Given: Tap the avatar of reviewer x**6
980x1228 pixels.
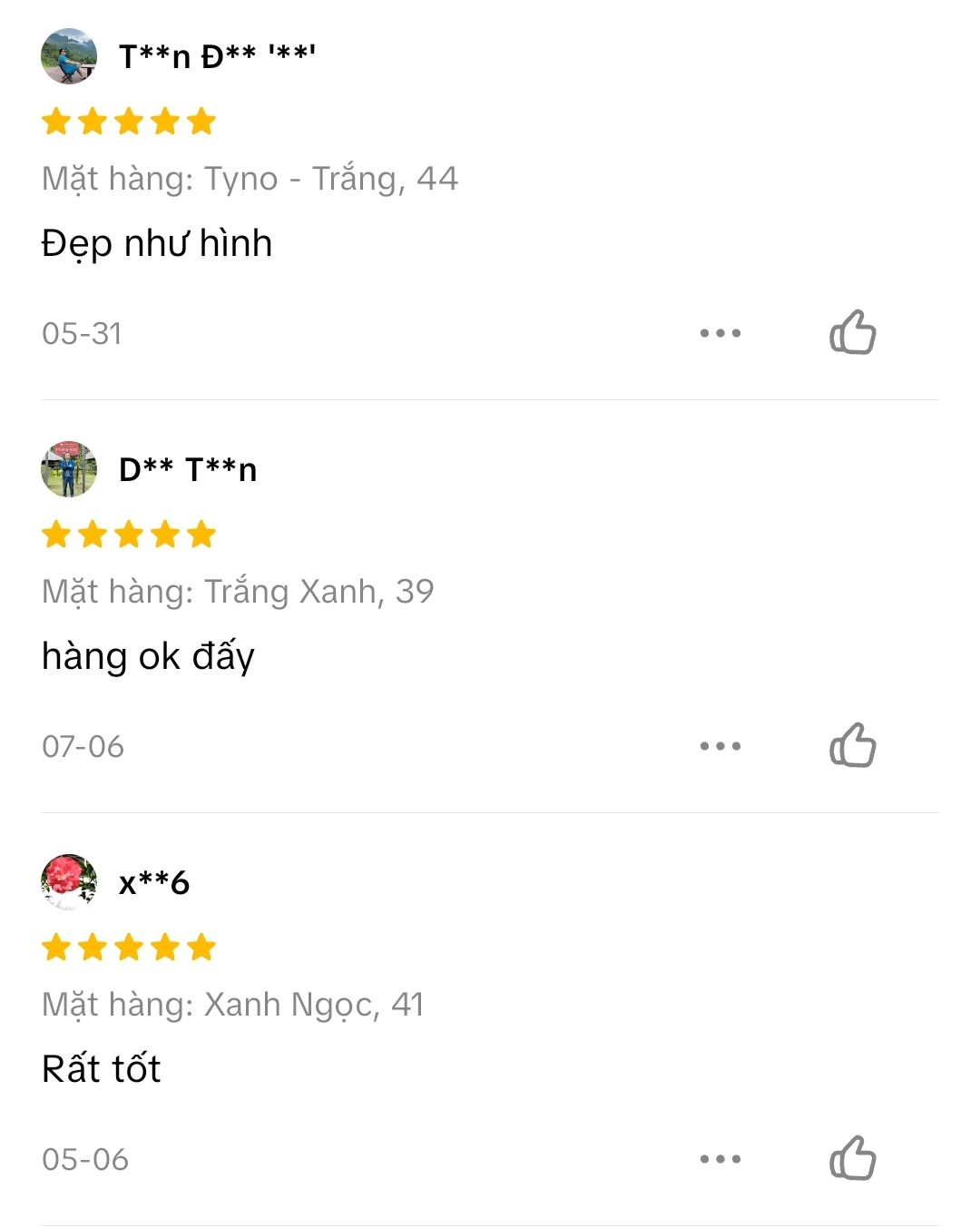Looking at the screenshot, I should (x=69, y=881).
